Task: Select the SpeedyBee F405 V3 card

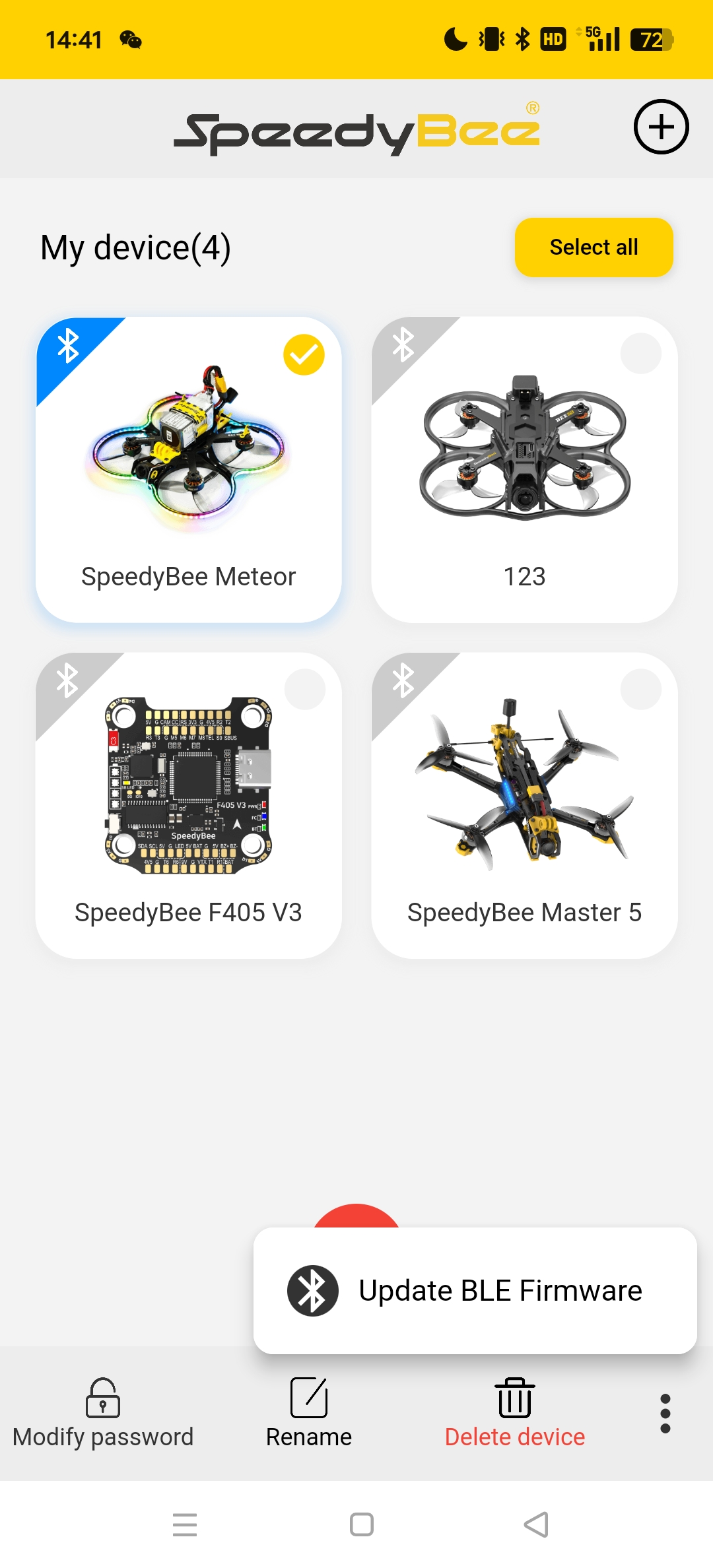Action: tap(188, 805)
